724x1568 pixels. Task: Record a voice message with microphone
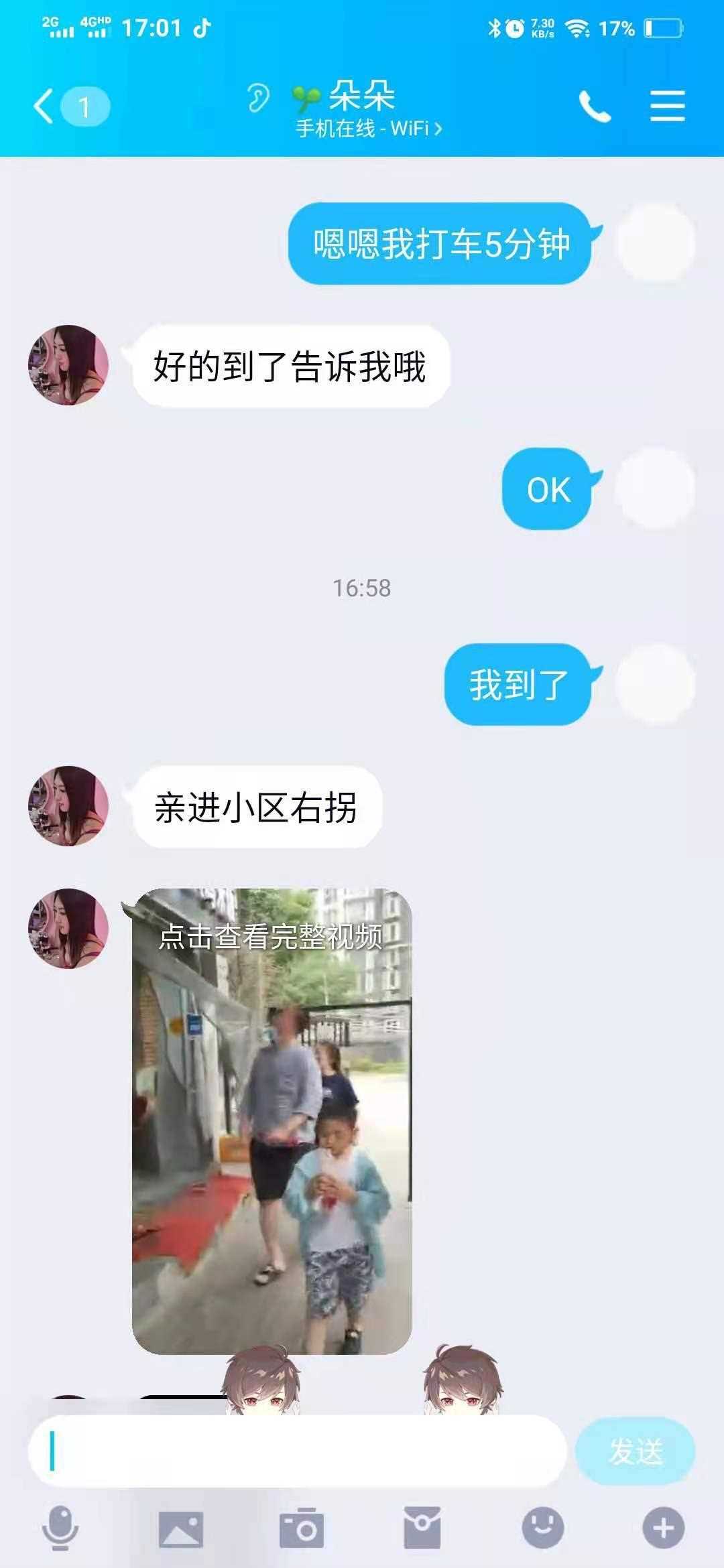click(x=60, y=1528)
